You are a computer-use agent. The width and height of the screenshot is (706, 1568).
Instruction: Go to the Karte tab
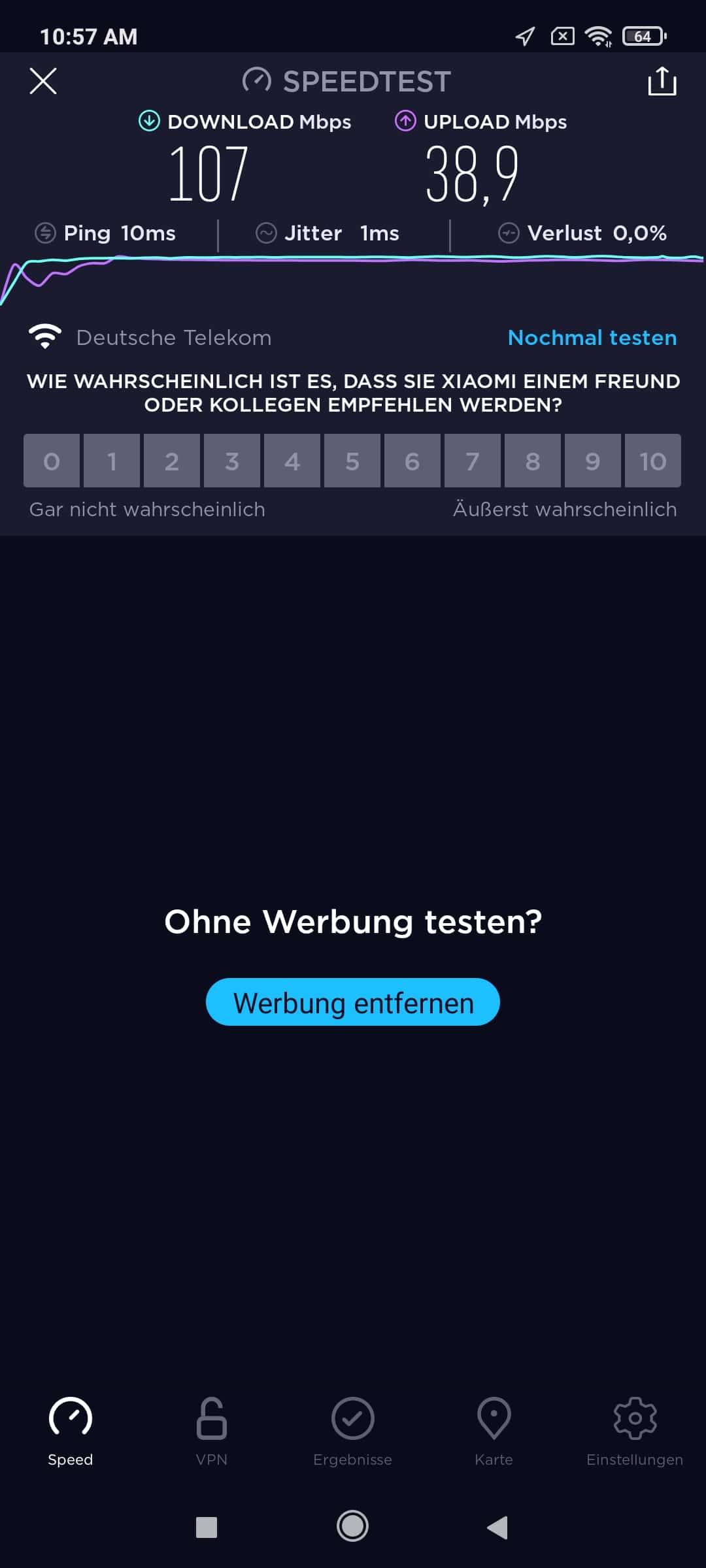pos(494,1431)
